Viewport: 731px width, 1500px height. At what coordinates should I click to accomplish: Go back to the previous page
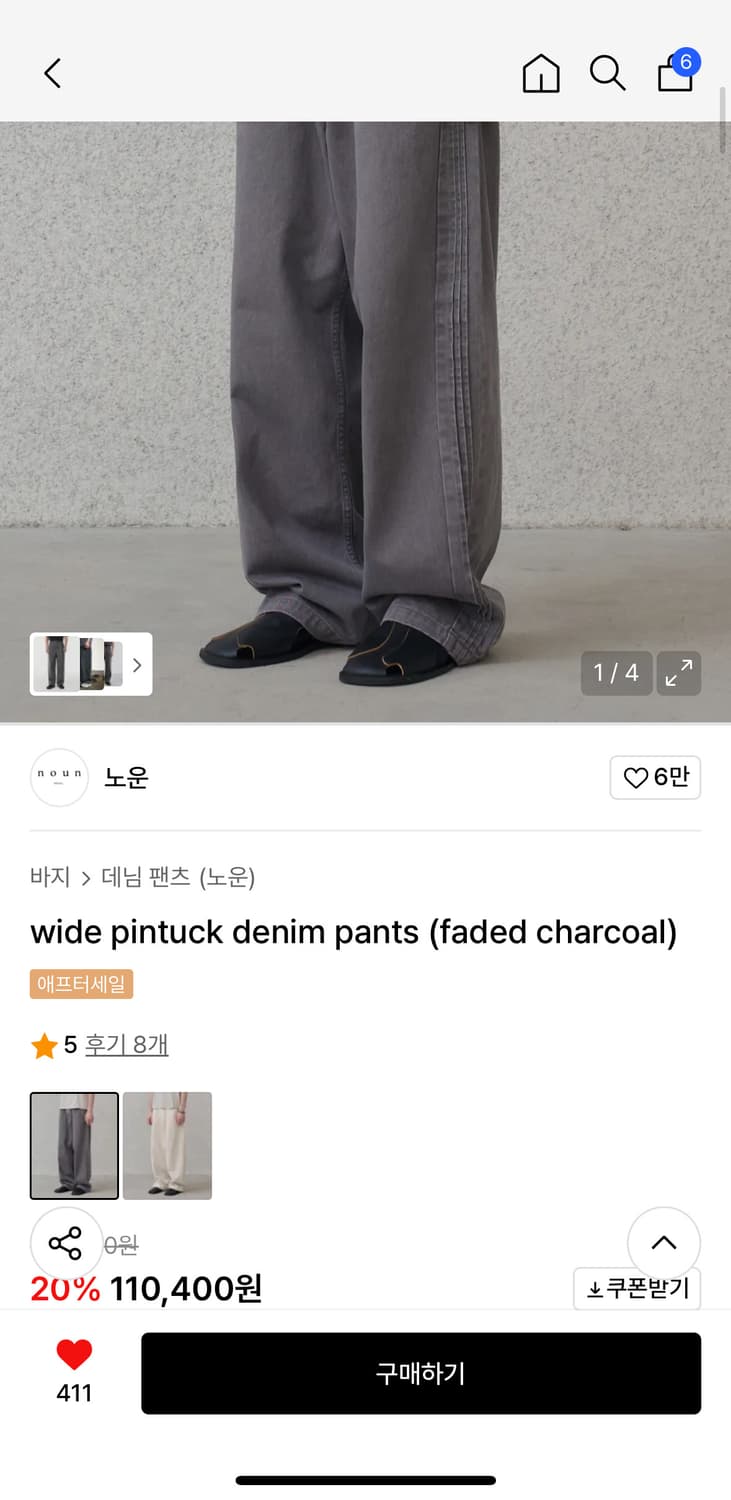click(53, 73)
